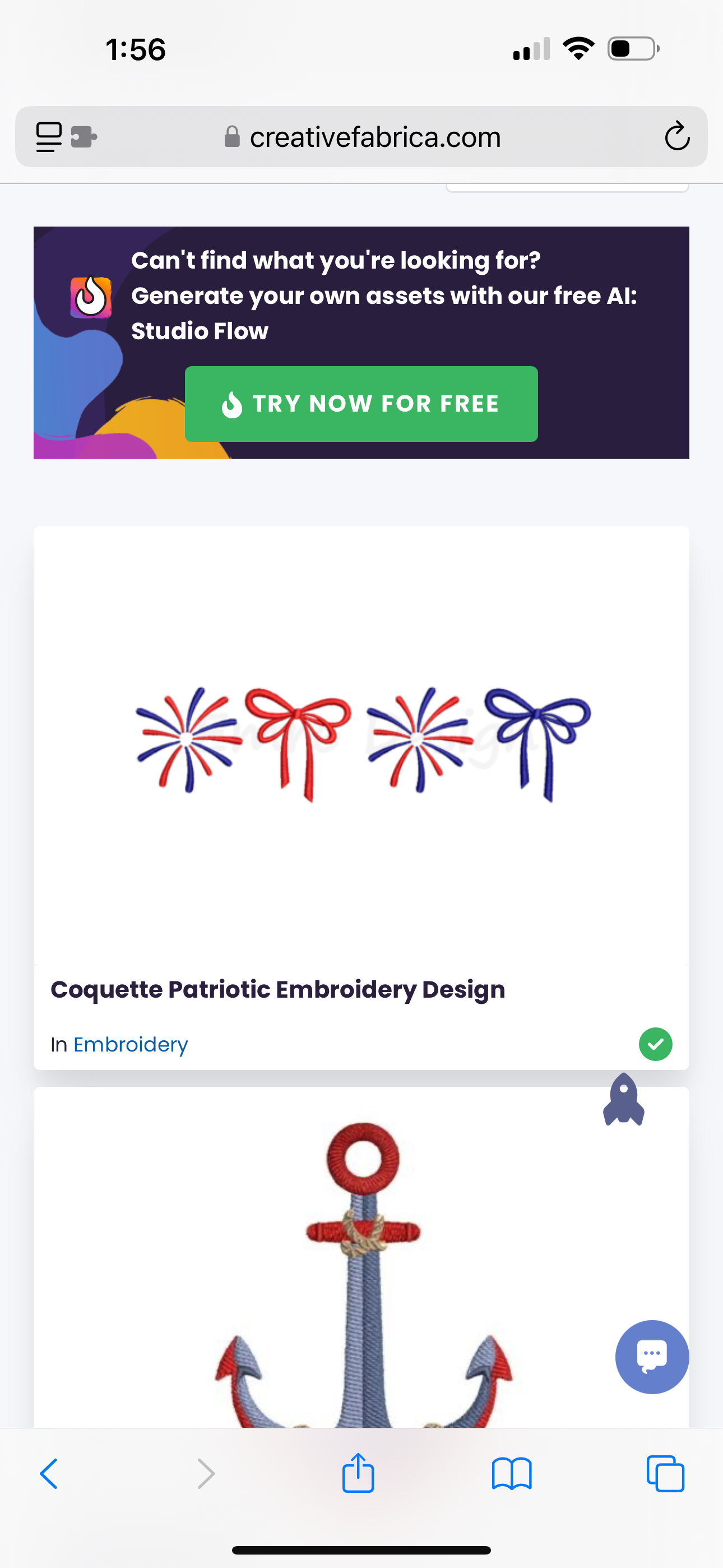Share this page via Safari share button
The image size is (723, 1568).
point(358,1474)
